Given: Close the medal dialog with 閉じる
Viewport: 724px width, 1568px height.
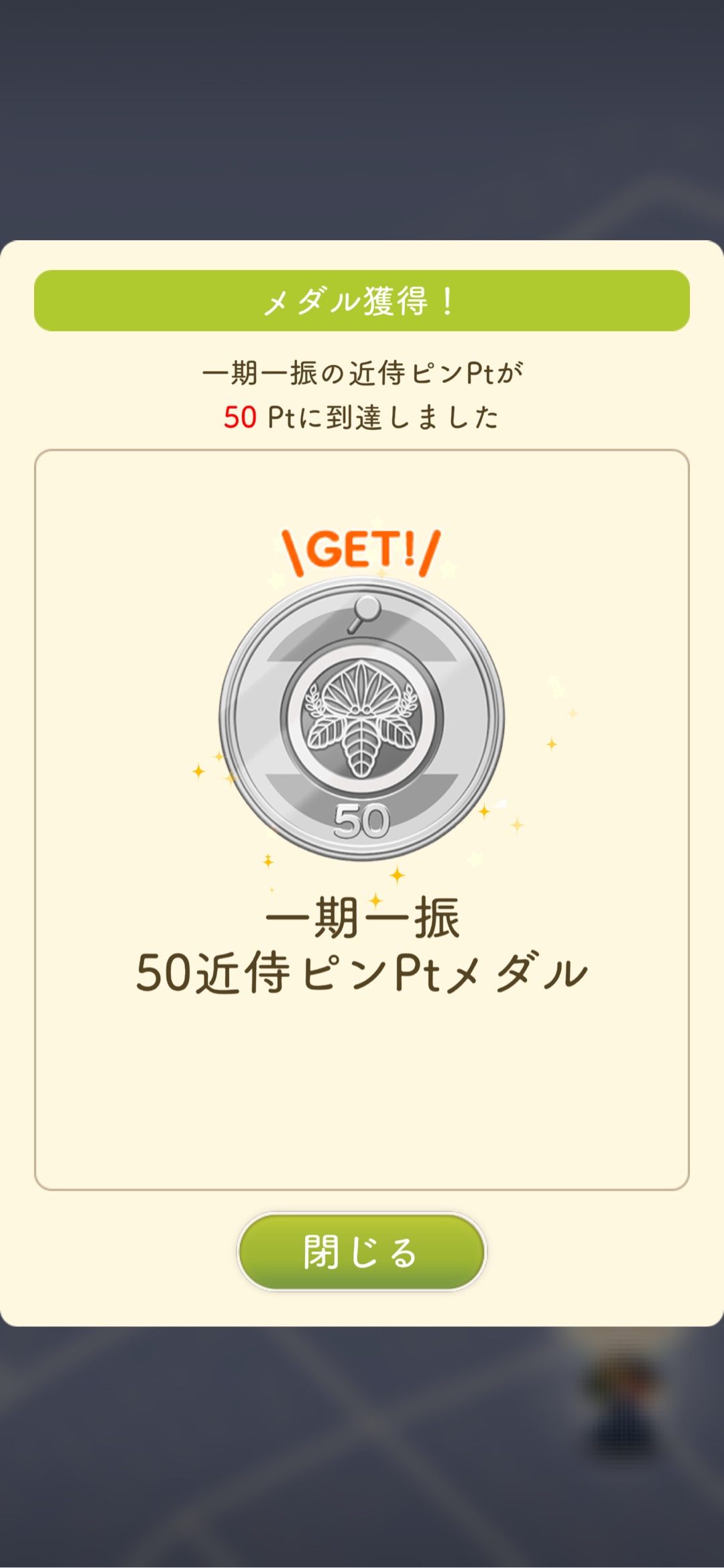Looking at the screenshot, I should 361,1251.
